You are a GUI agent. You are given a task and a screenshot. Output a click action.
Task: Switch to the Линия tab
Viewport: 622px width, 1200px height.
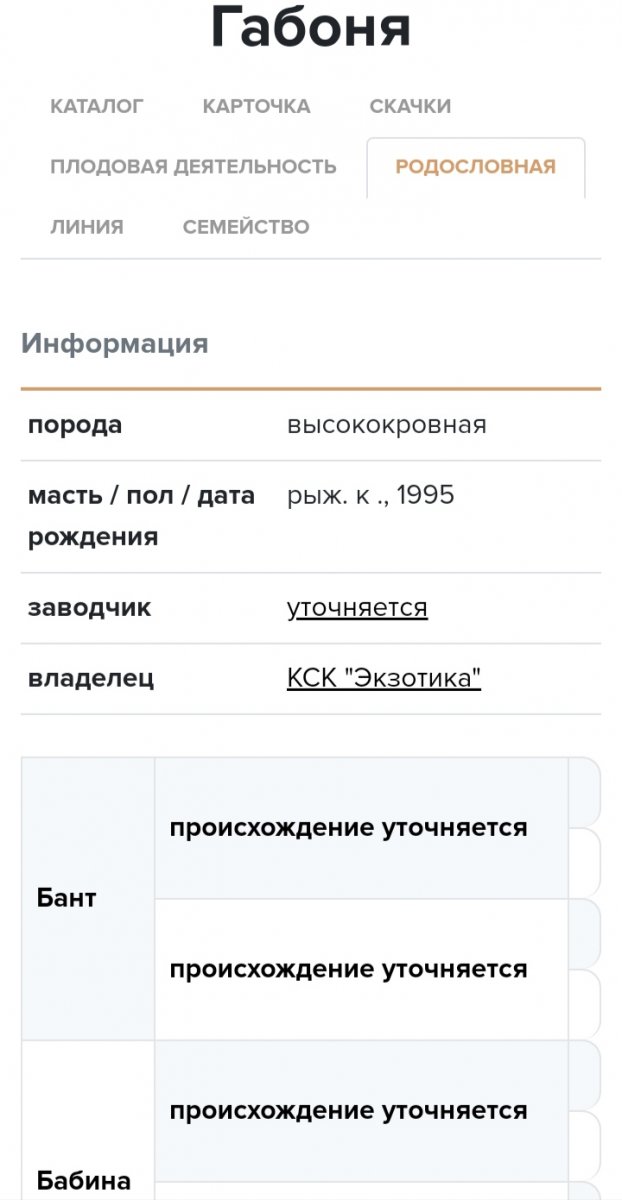pos(87,227)
